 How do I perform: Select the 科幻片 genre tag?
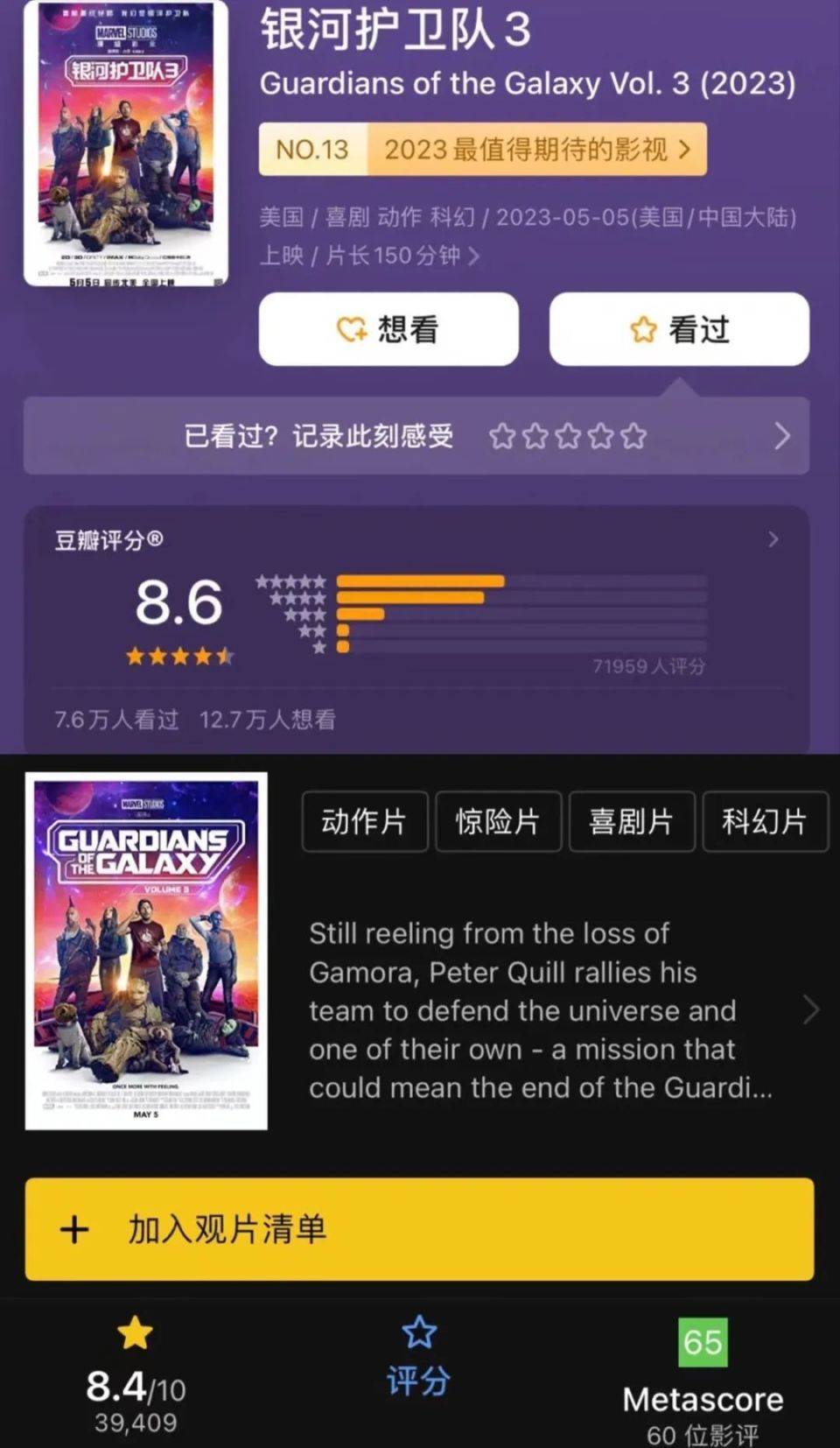click(766, 821)
